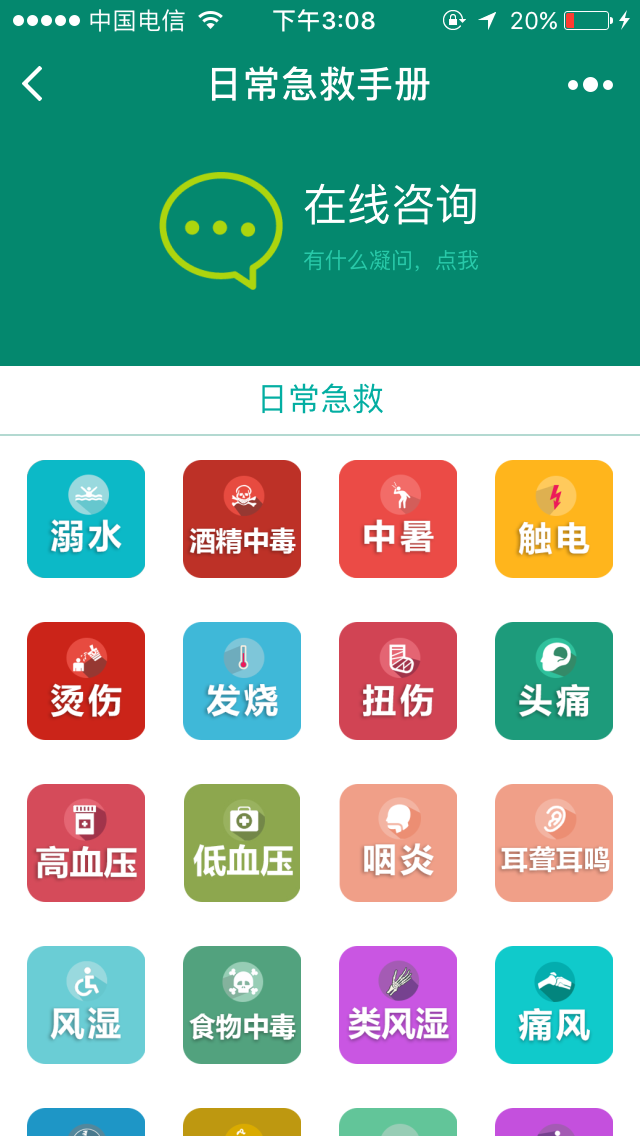This screenshot has width=640, height=1136.
Task: Open the 痛风 gout tile
Action: click(554, 1005)
